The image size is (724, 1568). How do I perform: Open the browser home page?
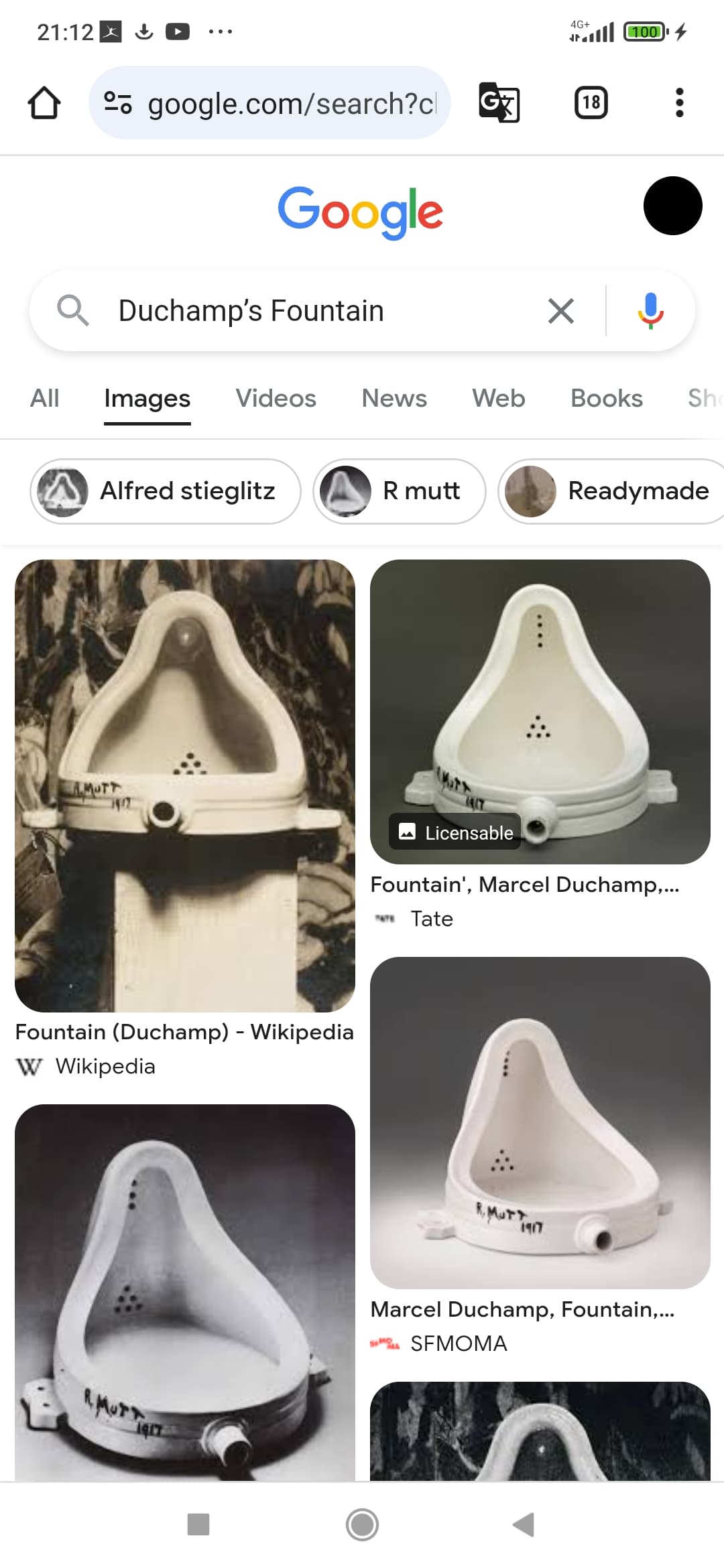(44, 103)
